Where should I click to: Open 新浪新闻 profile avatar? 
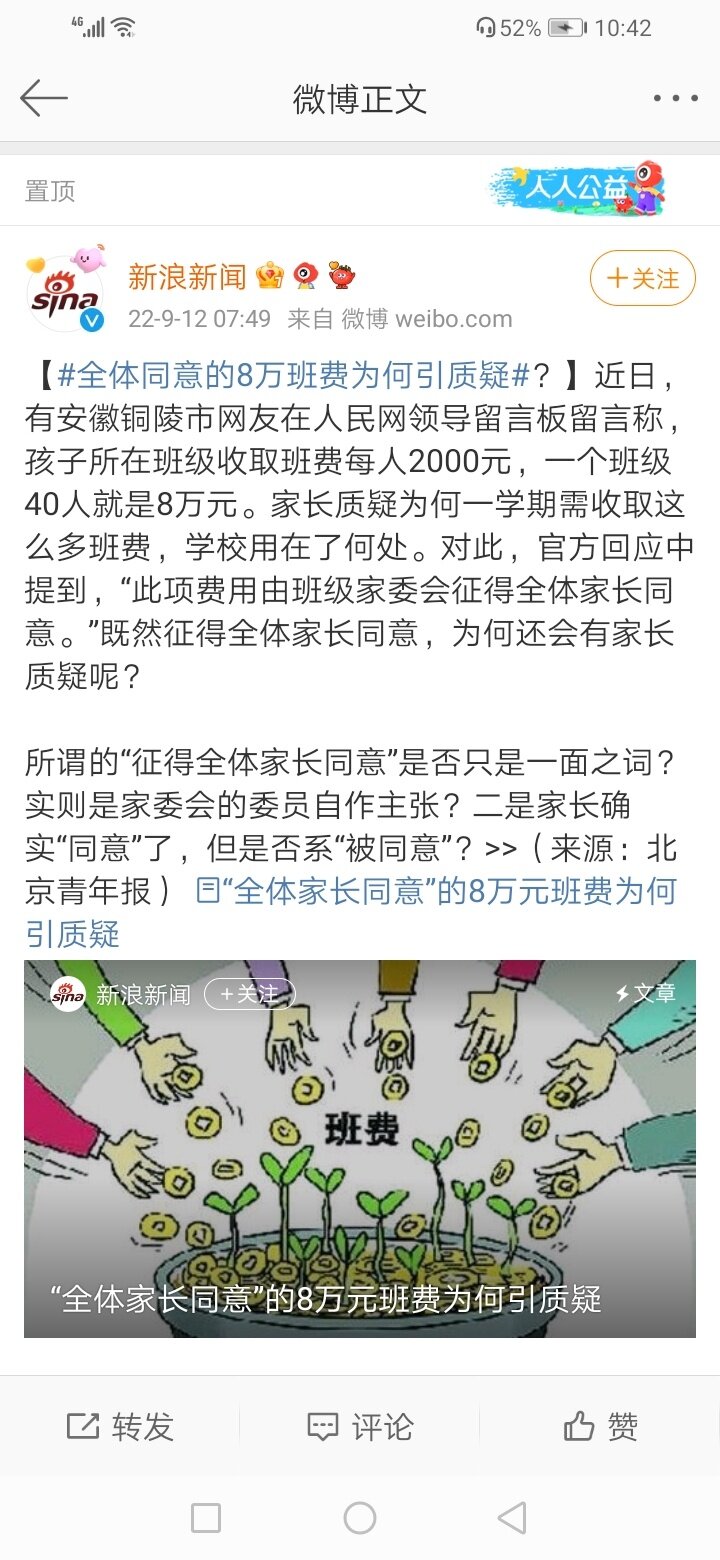coord(64,292)
